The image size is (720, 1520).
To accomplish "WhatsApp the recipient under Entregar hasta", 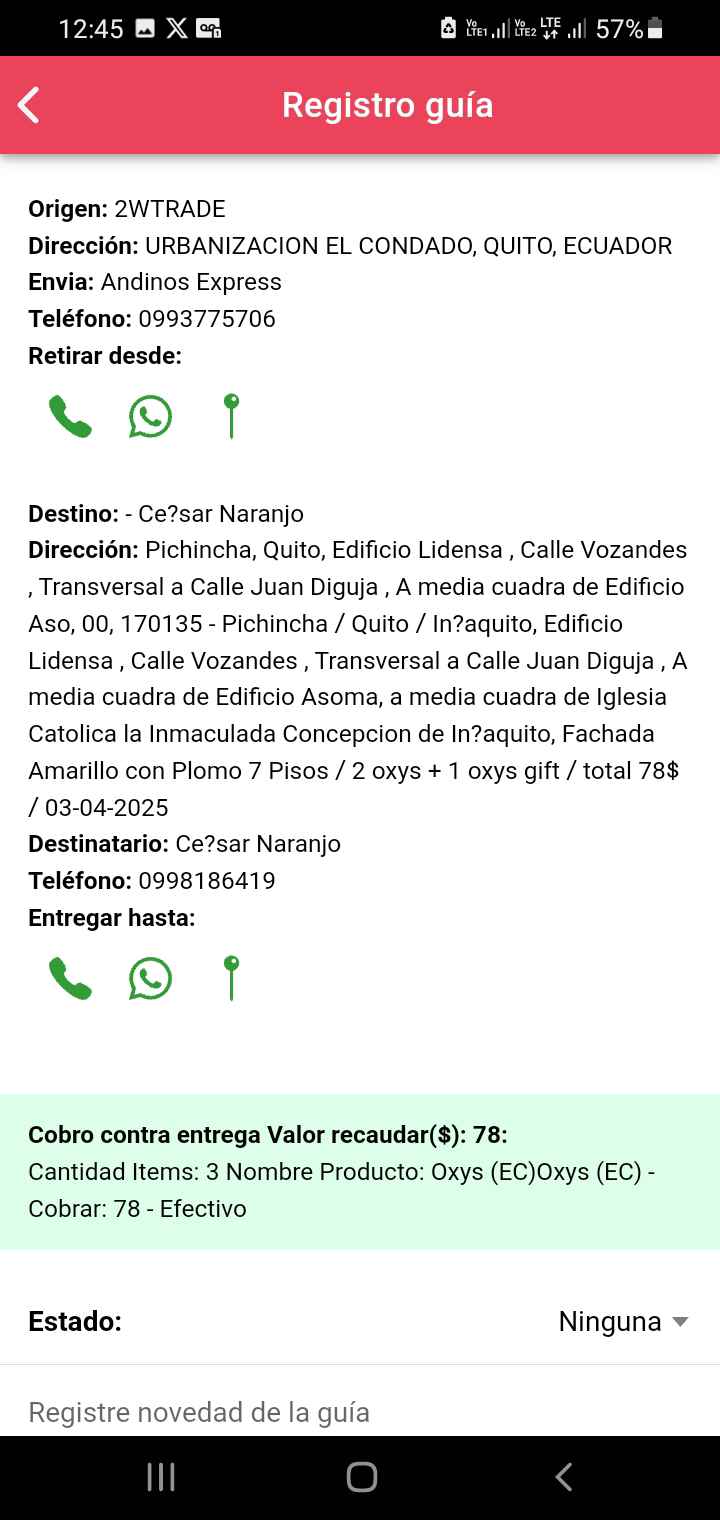I will click(150, 979).
